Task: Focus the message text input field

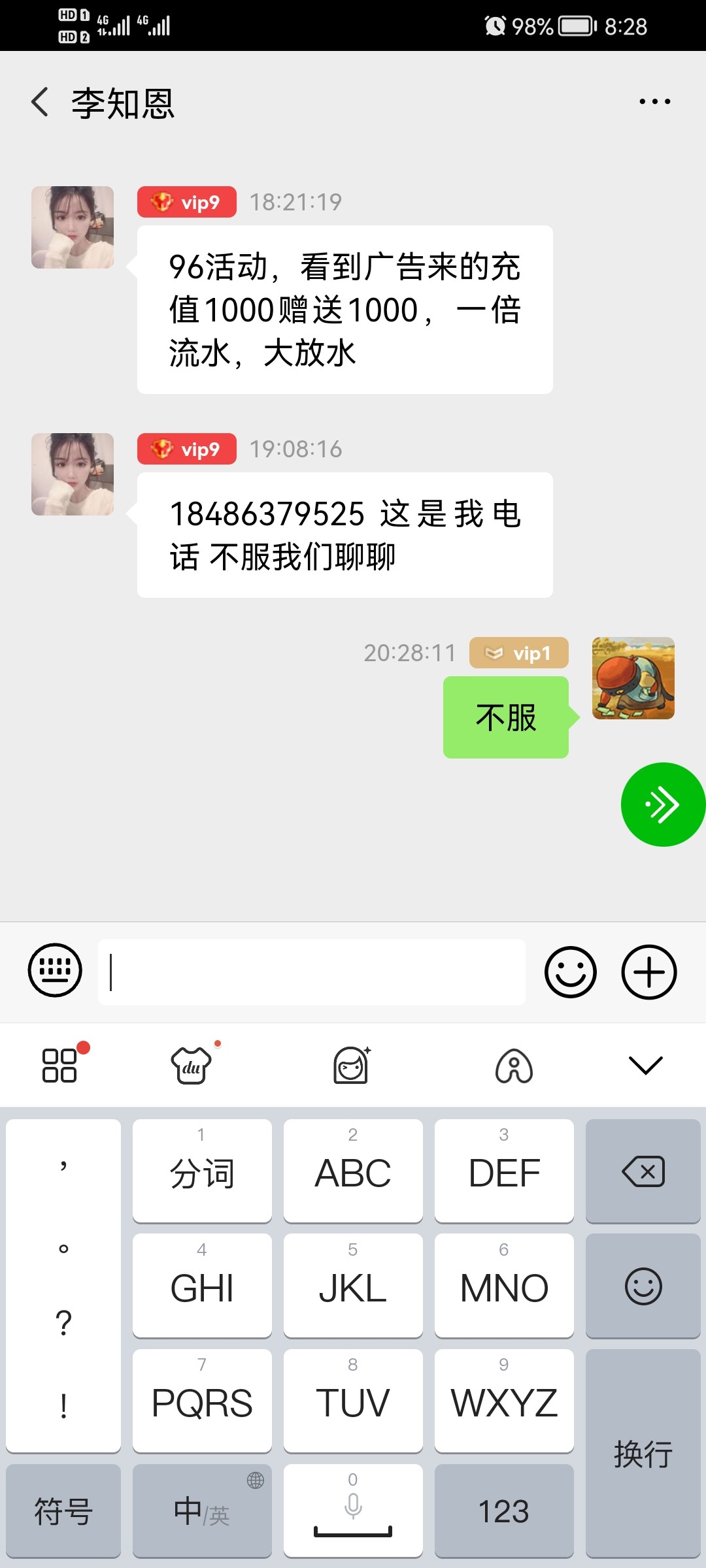Action: pos(312,972)
